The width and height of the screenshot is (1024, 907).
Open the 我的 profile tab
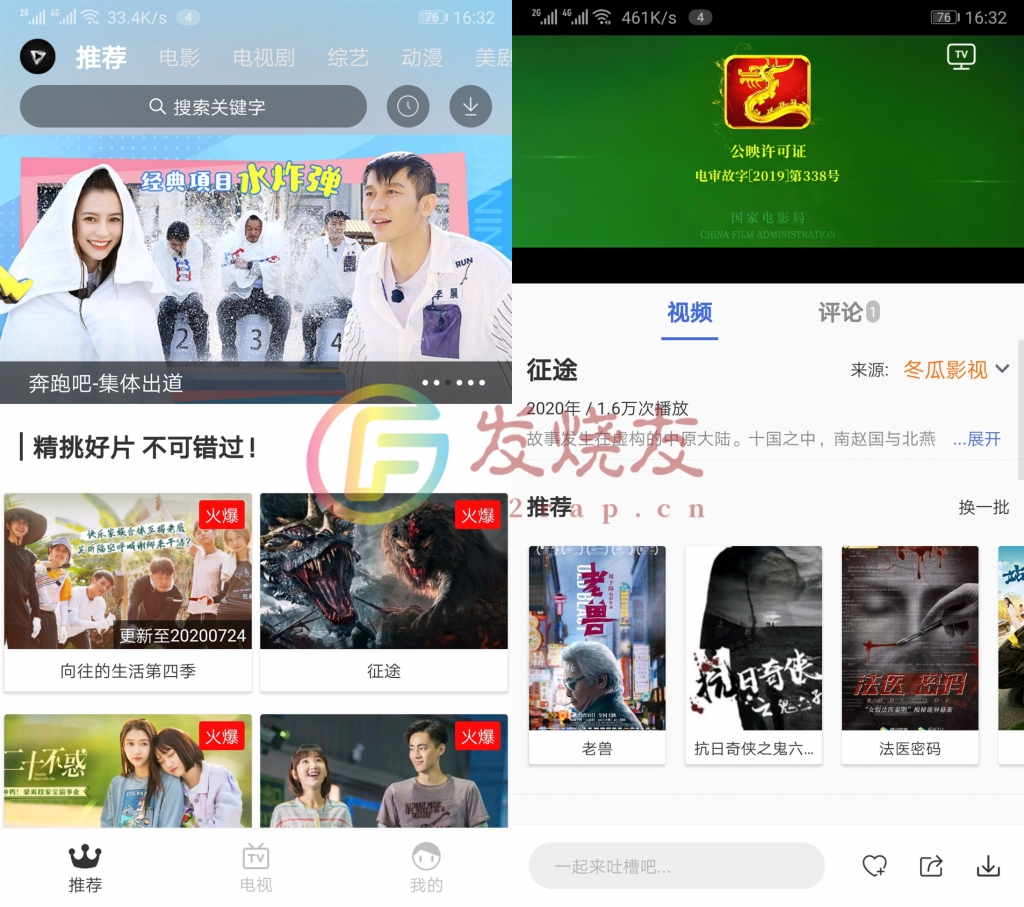tap(426, 867)
